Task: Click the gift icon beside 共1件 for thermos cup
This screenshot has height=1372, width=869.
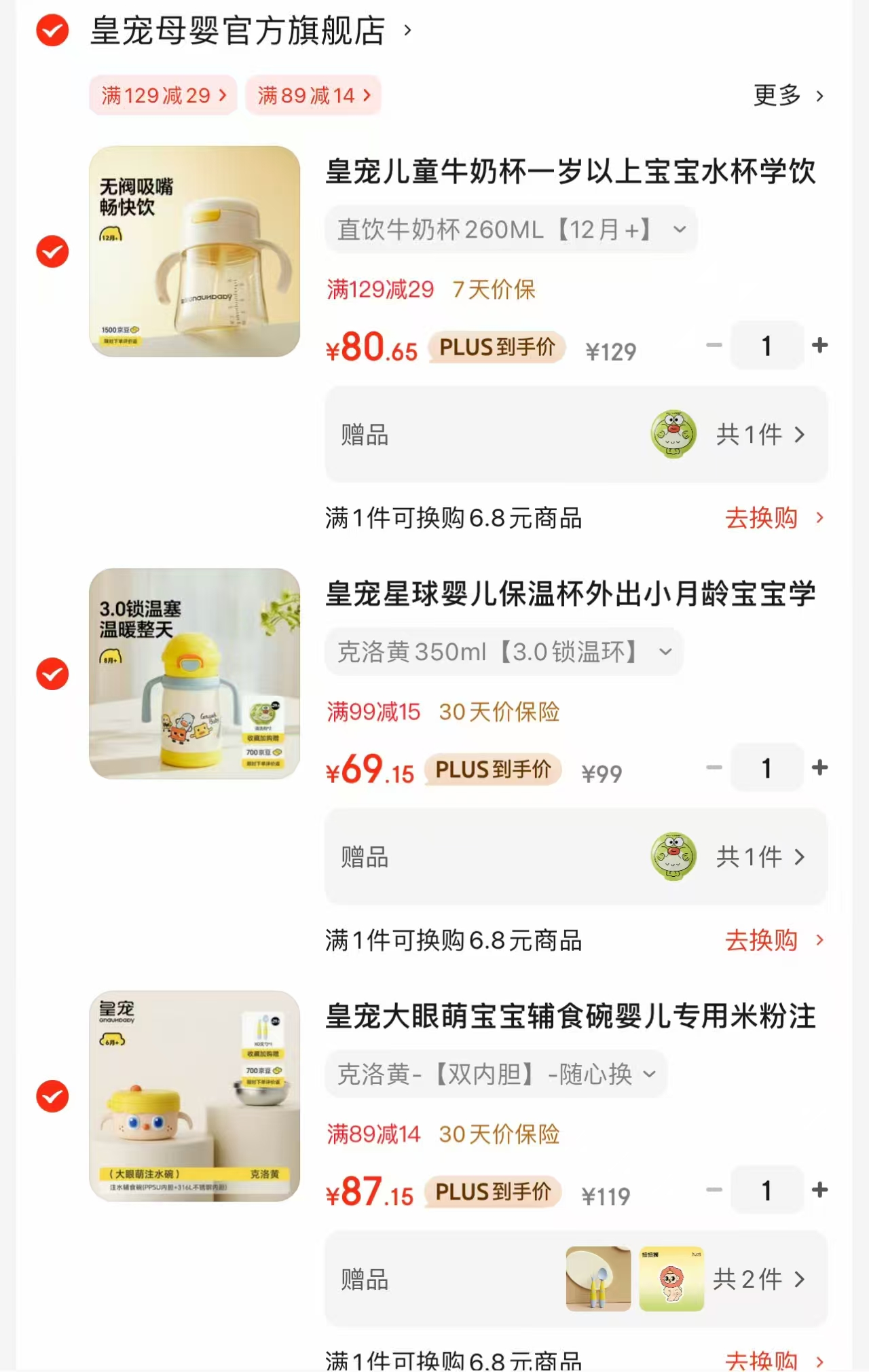Action: click(x=672, y=857)
